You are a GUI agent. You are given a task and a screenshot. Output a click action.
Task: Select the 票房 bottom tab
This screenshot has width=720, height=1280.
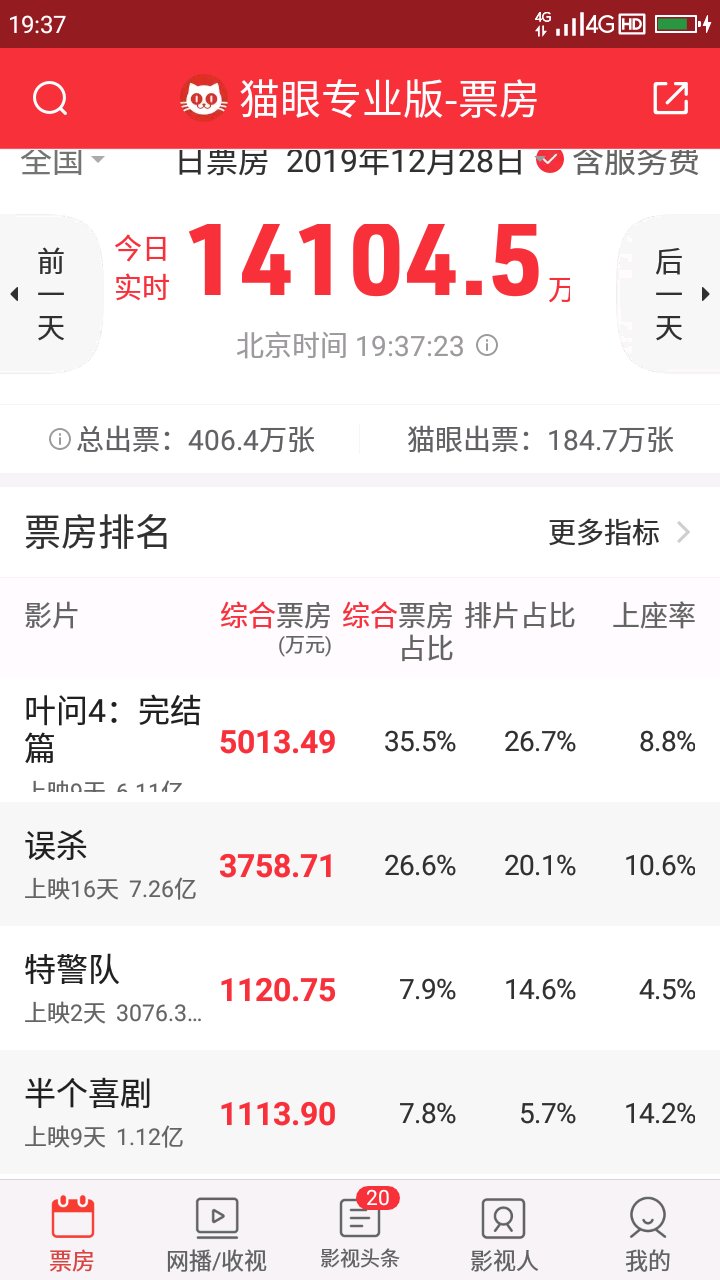click(72, 1232)
